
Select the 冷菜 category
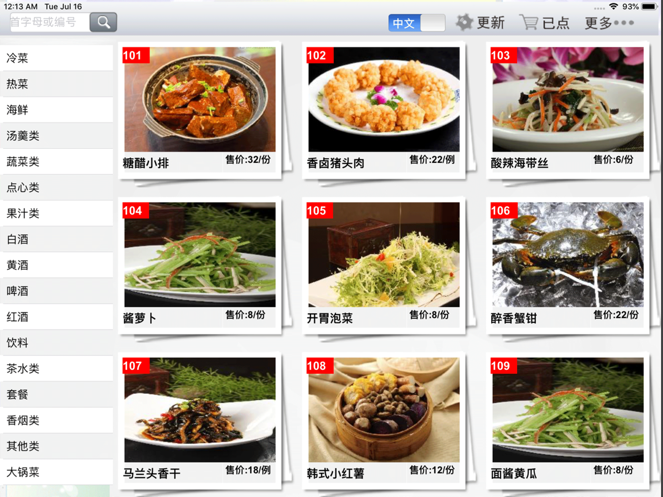pos(57,59)
